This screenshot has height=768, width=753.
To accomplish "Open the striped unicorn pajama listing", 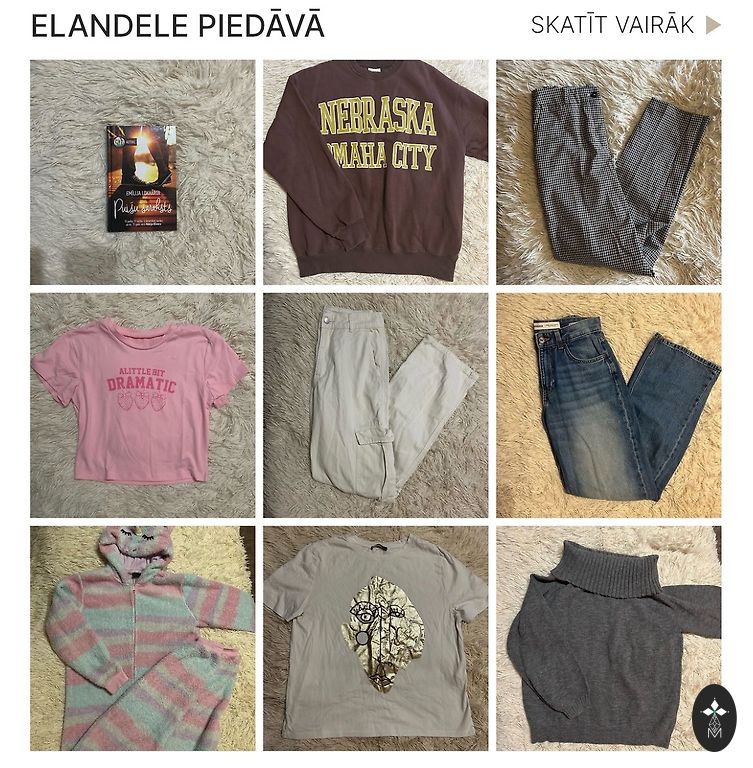I will (x=142, y=638).
